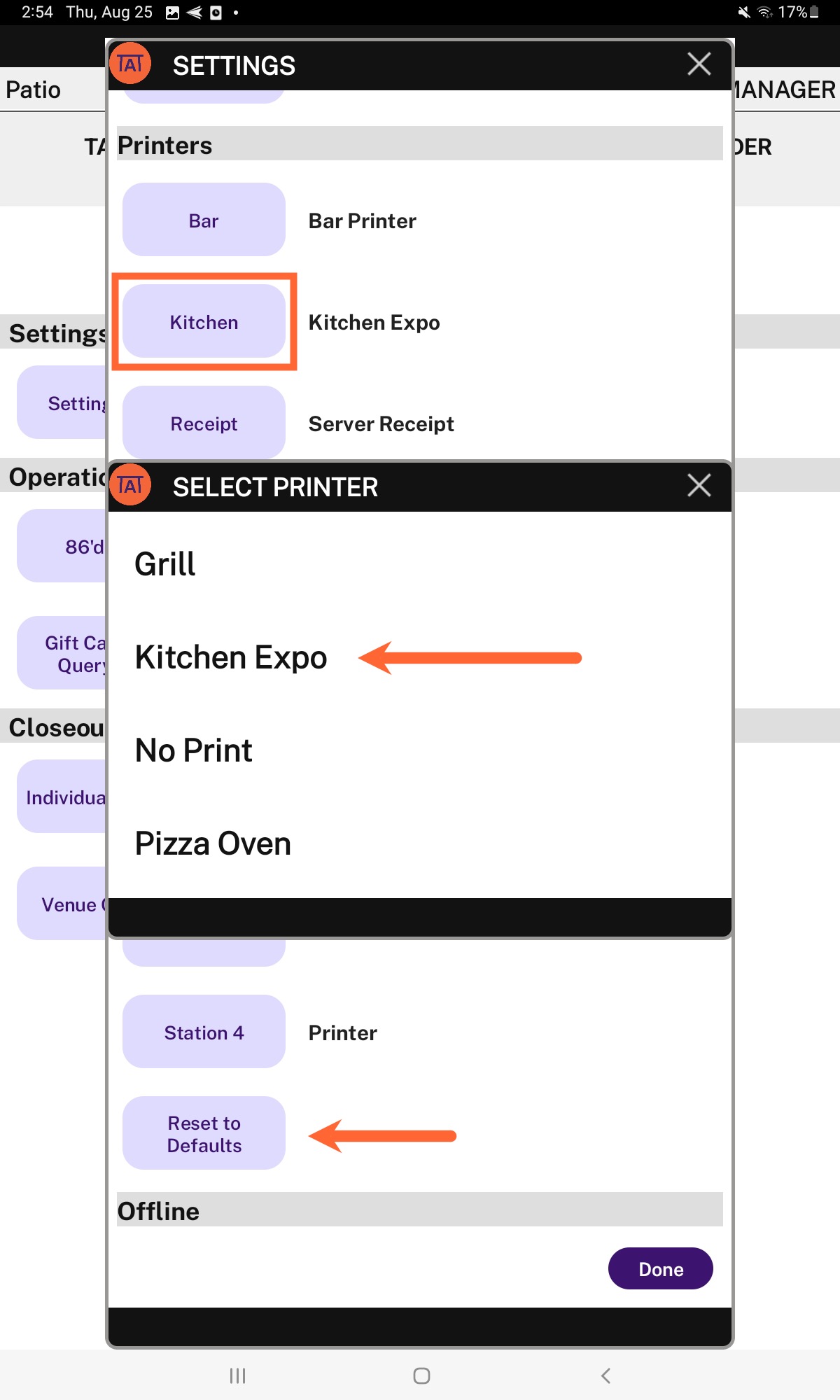Close the Select Printer popup
The width and height of the screenshot is (840, 1400).
click(699, 485)
